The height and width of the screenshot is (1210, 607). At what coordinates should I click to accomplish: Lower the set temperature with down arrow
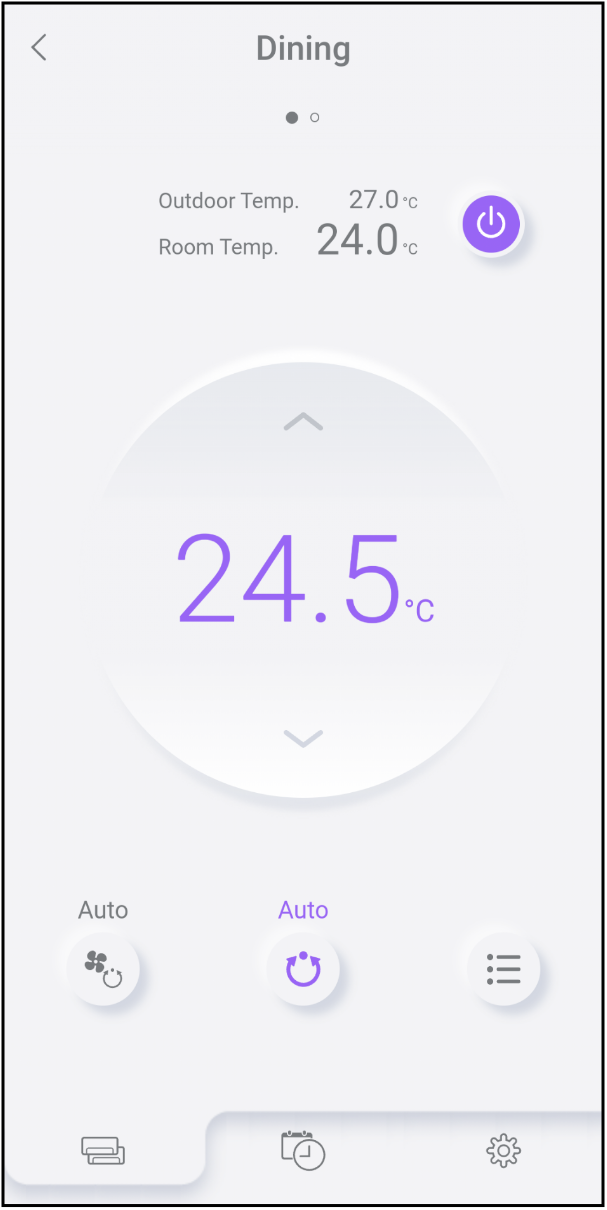coord(303,739)
